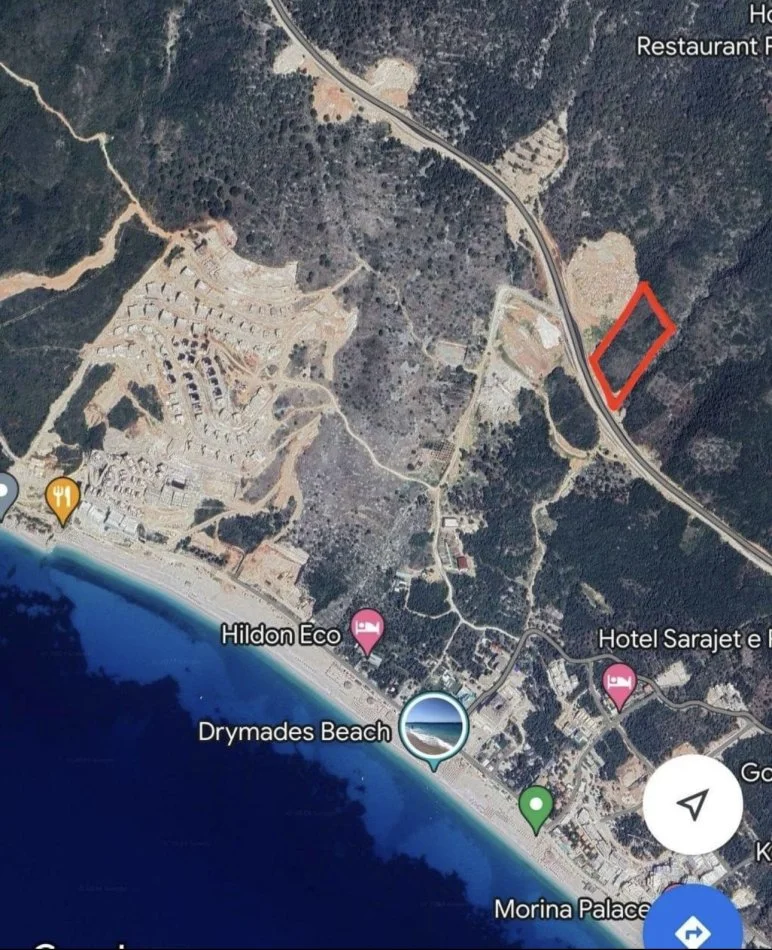Open the green place pin
This screenshot has width=772, height=950.
pos(536,806)
